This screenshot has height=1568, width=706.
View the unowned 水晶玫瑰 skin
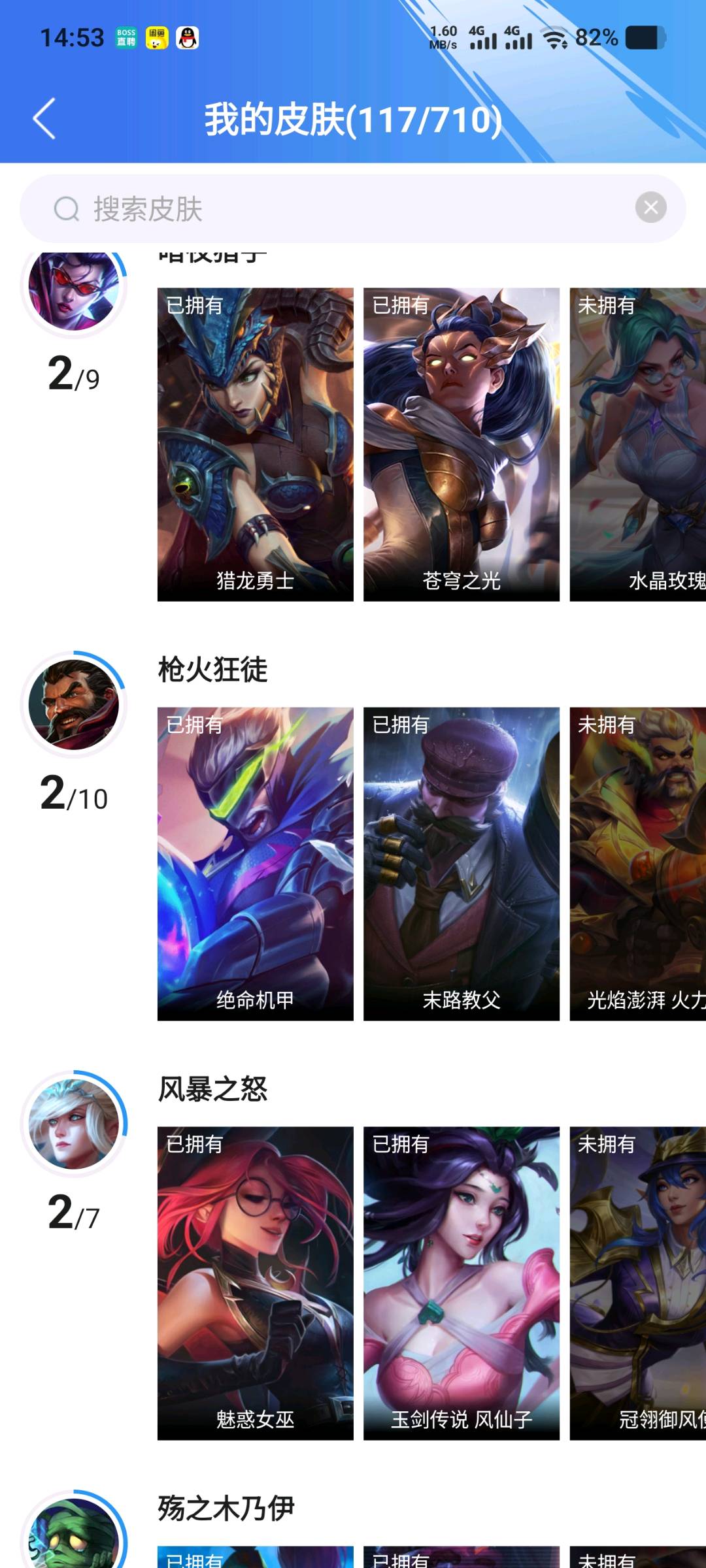(638, 444)
